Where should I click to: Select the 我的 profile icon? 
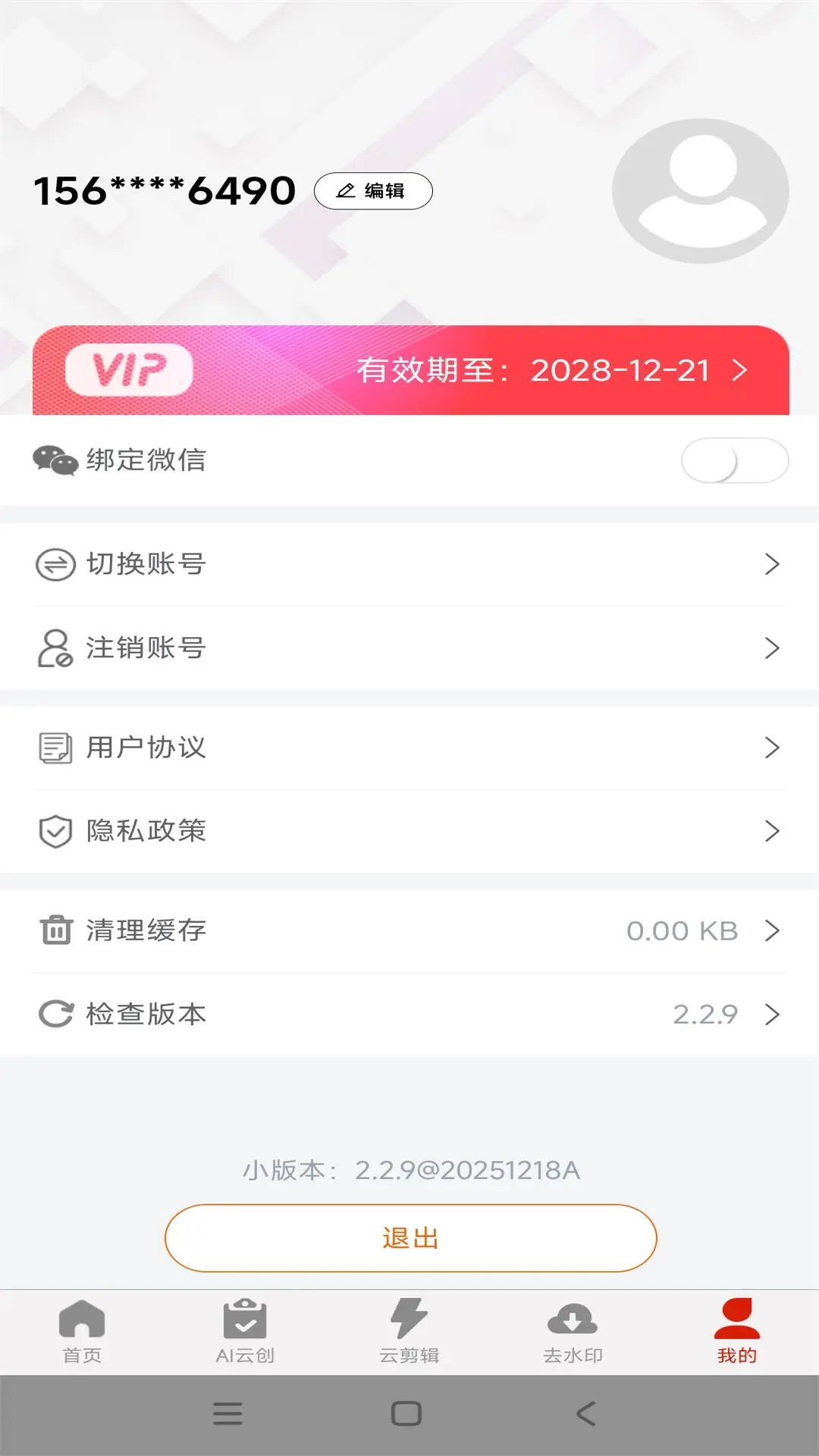point(736,1323)
